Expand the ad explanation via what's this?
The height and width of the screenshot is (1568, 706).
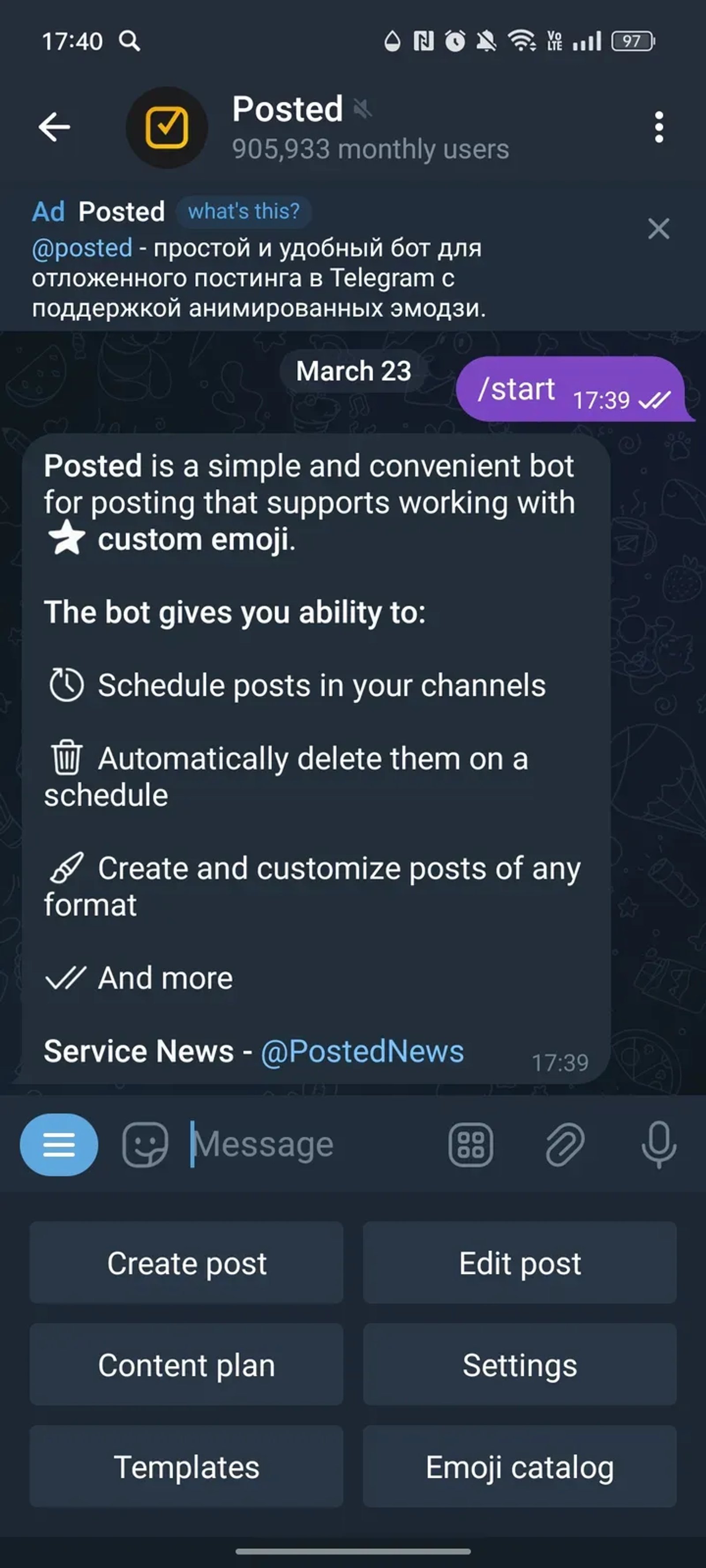click(x=244, y=211)
